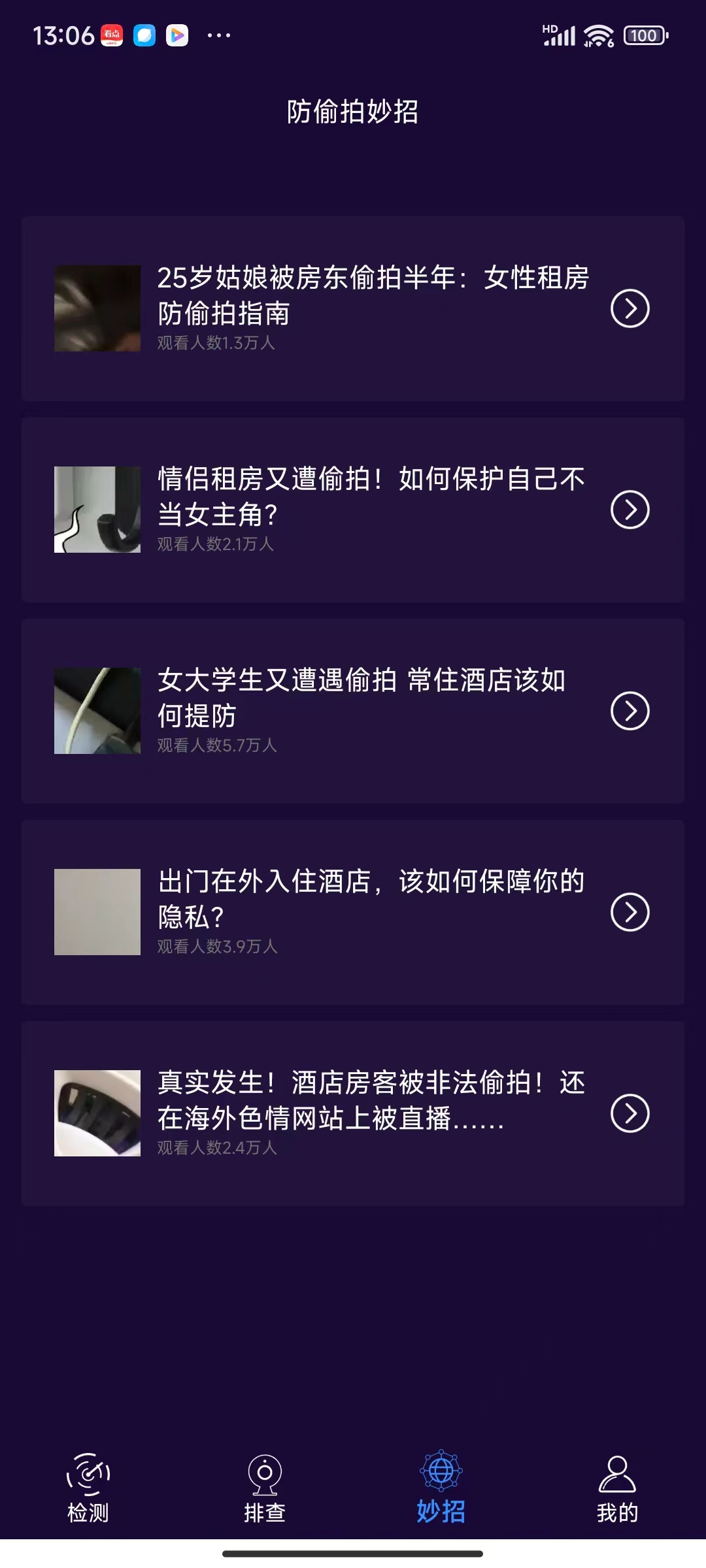Image resolution: width=706 pixels, height=1568 pixels.
Task: Switch to the 排查 tab
Action: click(x=265, y=1488)
